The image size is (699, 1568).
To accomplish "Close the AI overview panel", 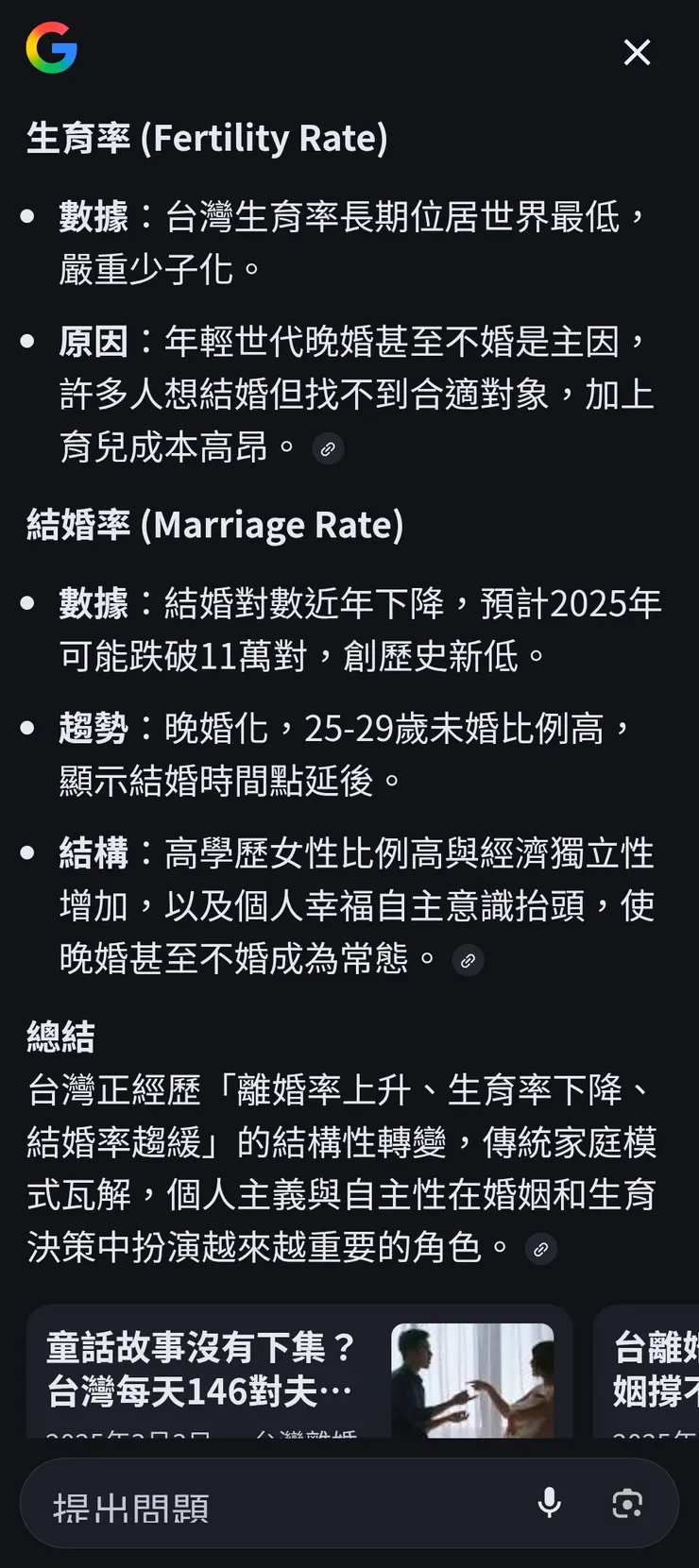I will coord(638,52).
